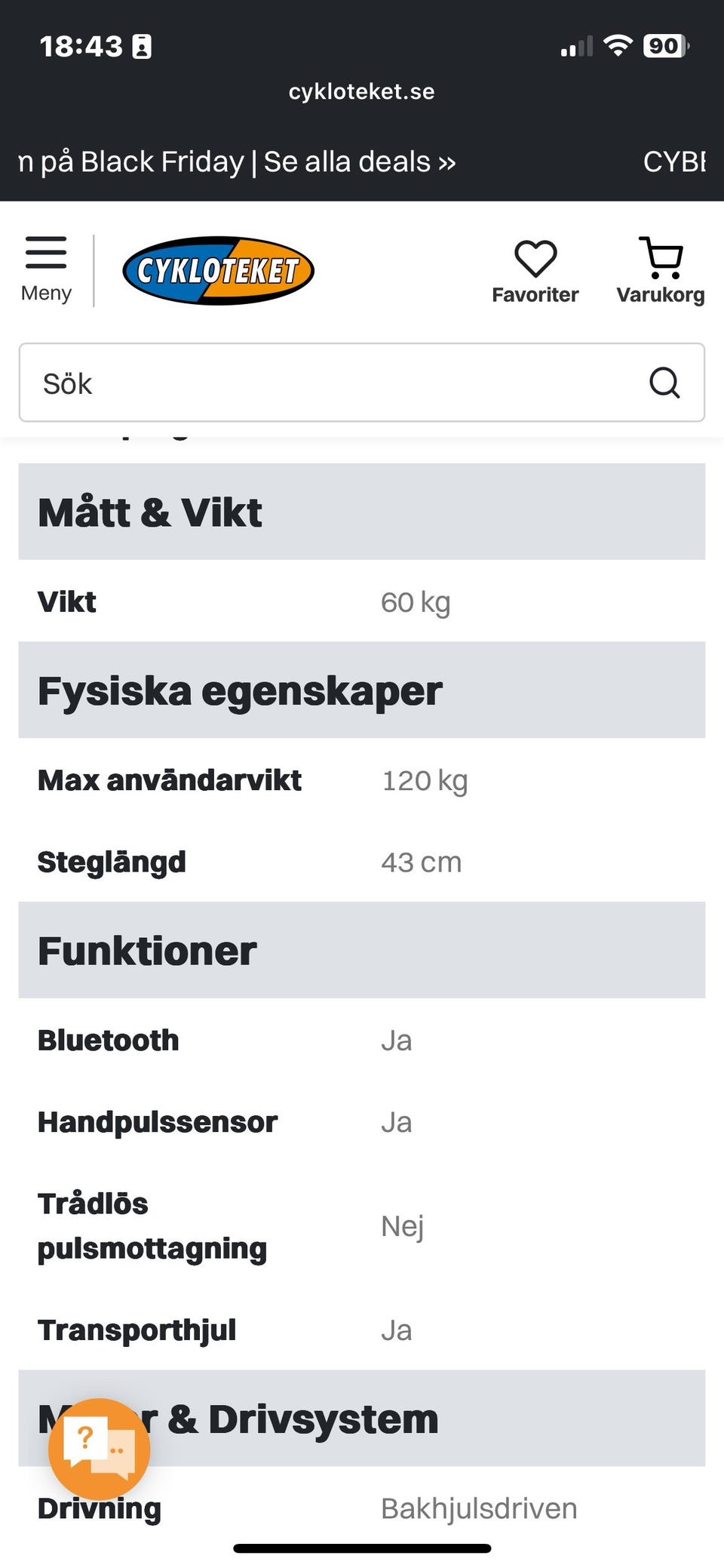724x1568 pixels.
Task: Open Black Friday 'Se alla deals' banner
Action: pos(359,162)
